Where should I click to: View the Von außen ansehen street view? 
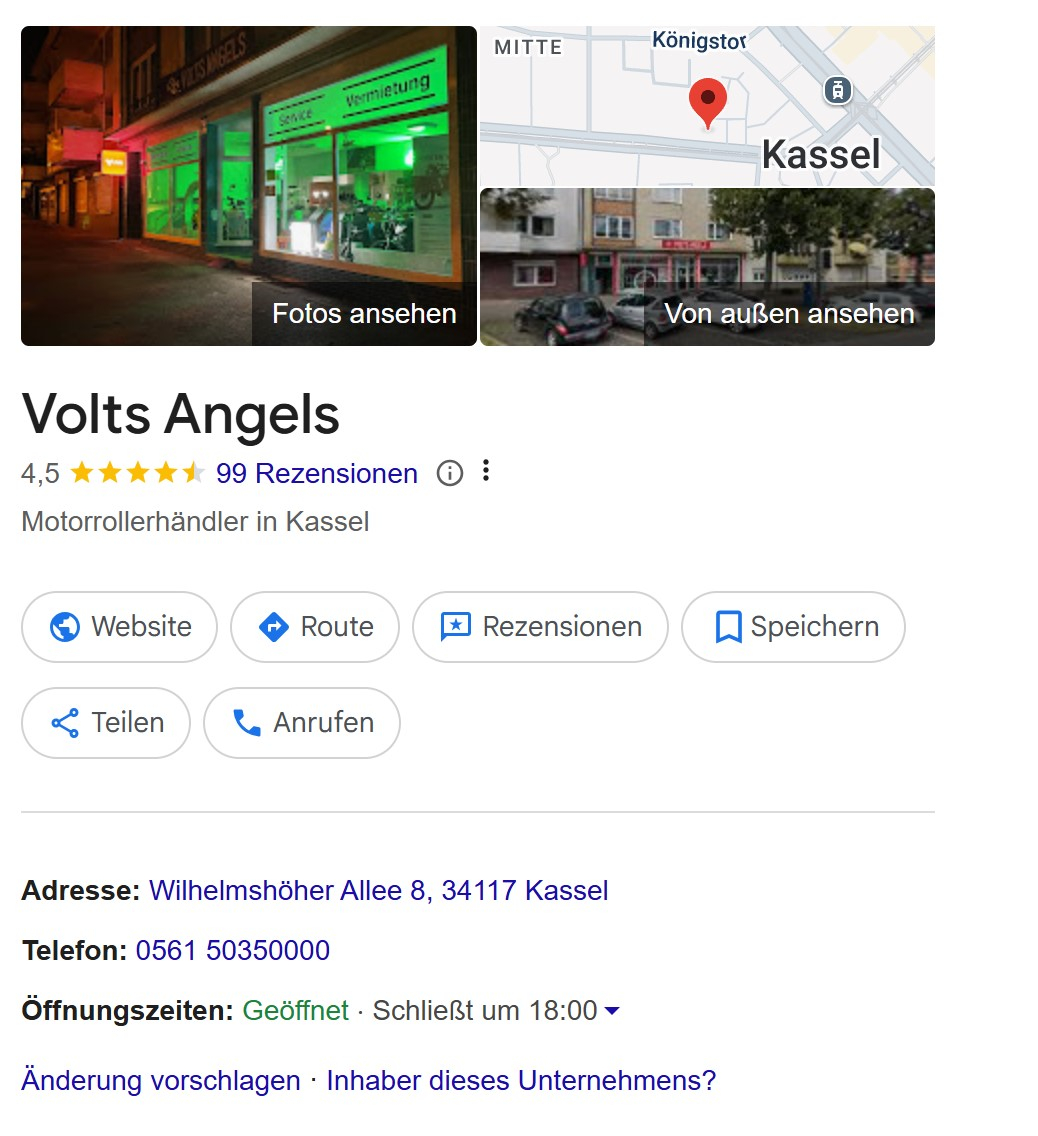click(707, 267)
